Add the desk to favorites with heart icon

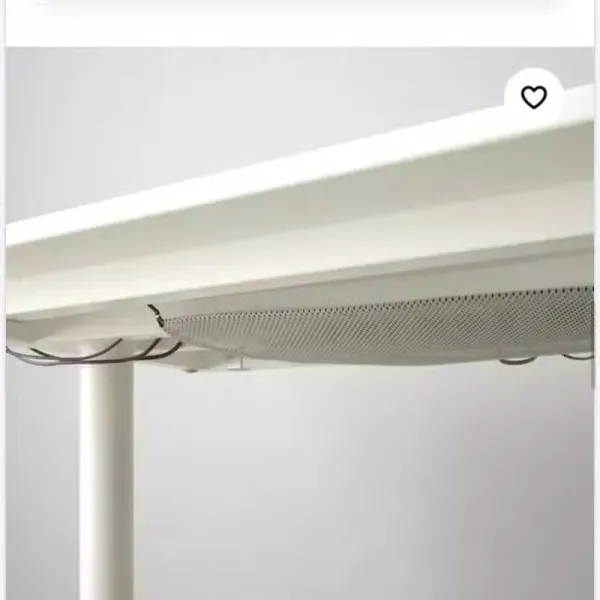[534, 97]
